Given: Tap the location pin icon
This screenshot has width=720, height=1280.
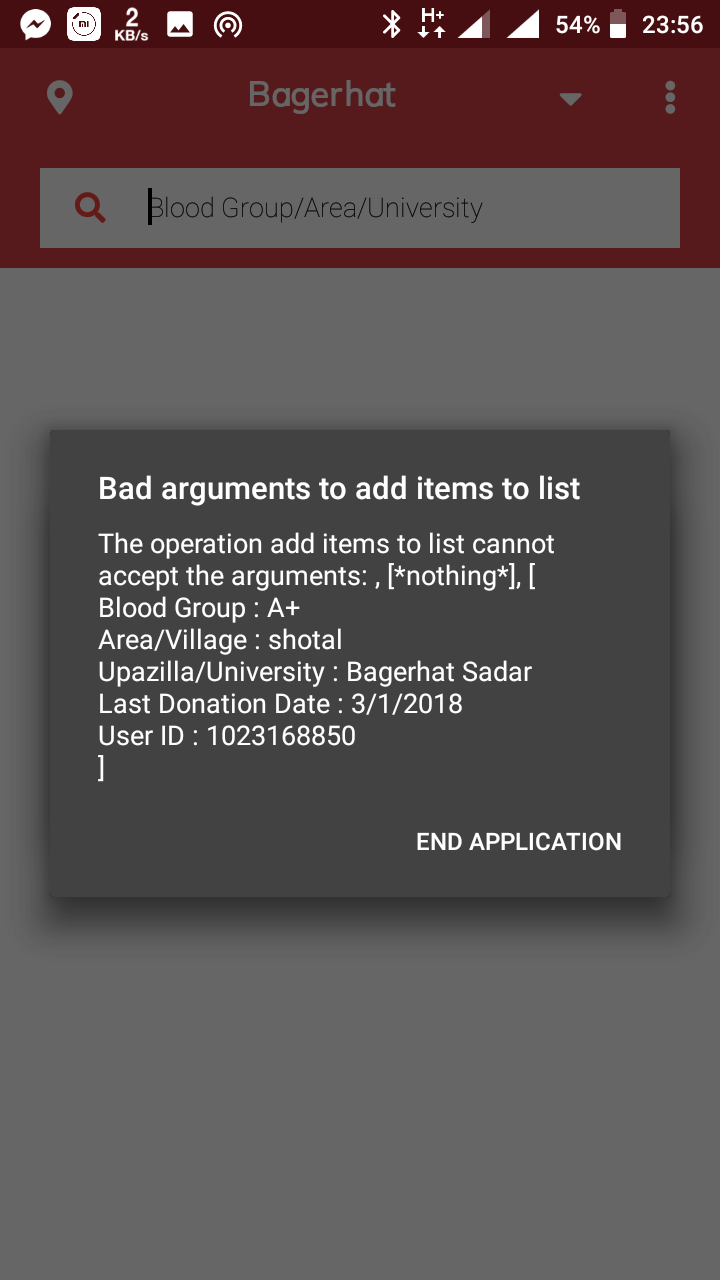Looking at the screenshot, I should pos(60,98).
